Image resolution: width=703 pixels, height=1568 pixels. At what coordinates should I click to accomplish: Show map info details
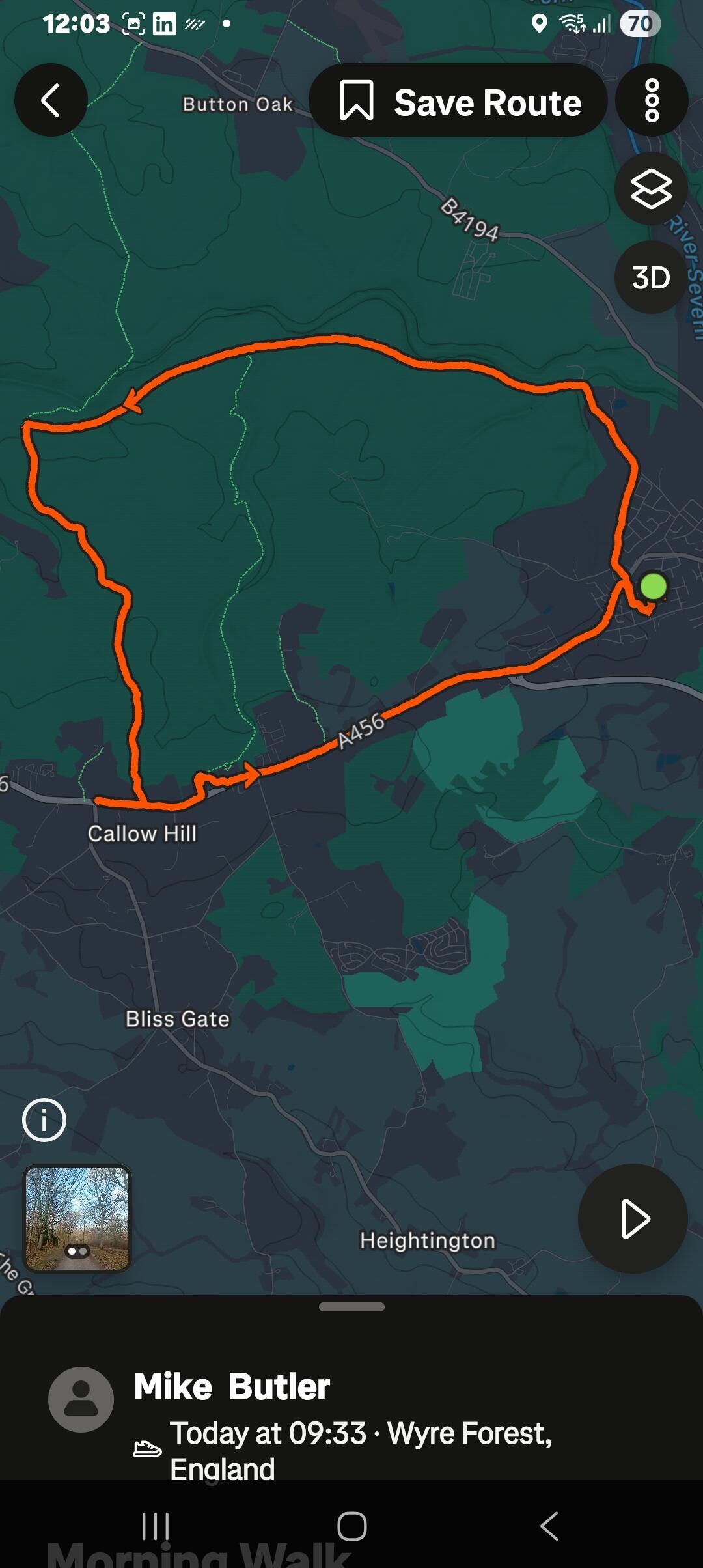coord(44,1121)
